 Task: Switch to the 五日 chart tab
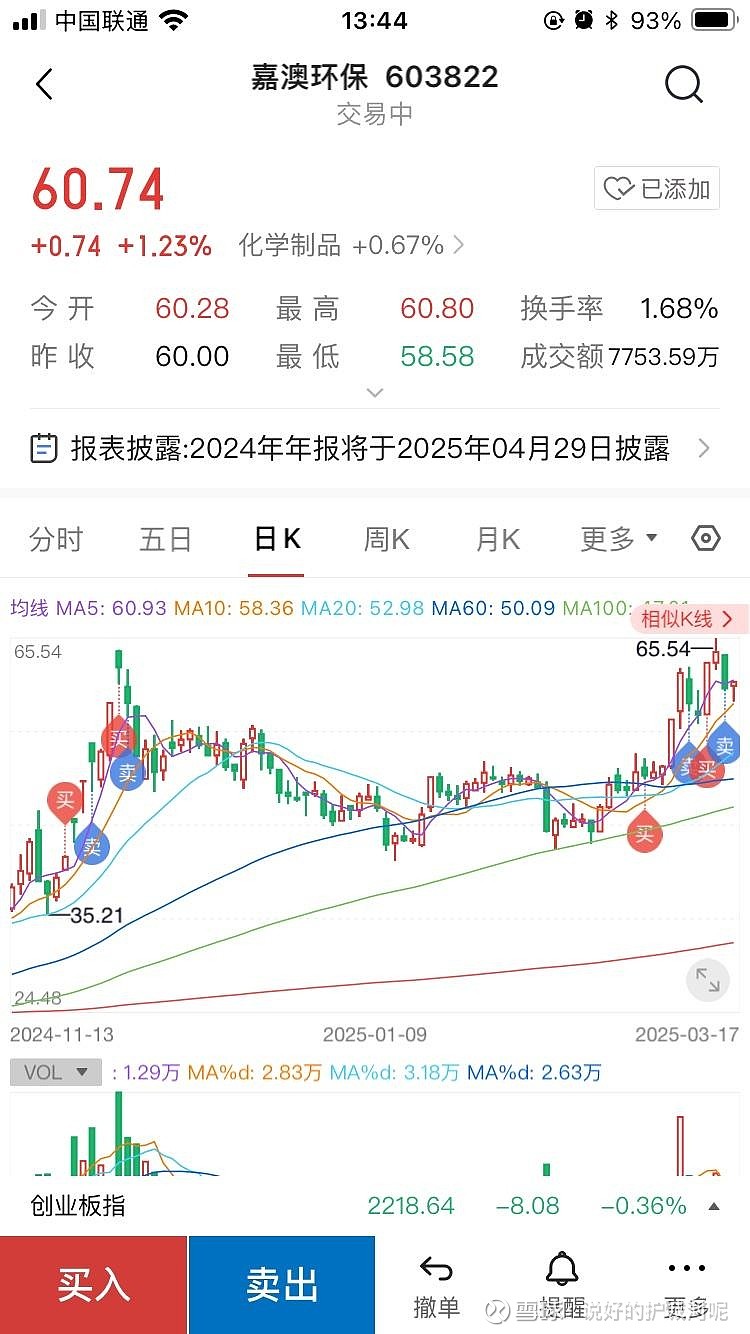(x=166, y=540)
